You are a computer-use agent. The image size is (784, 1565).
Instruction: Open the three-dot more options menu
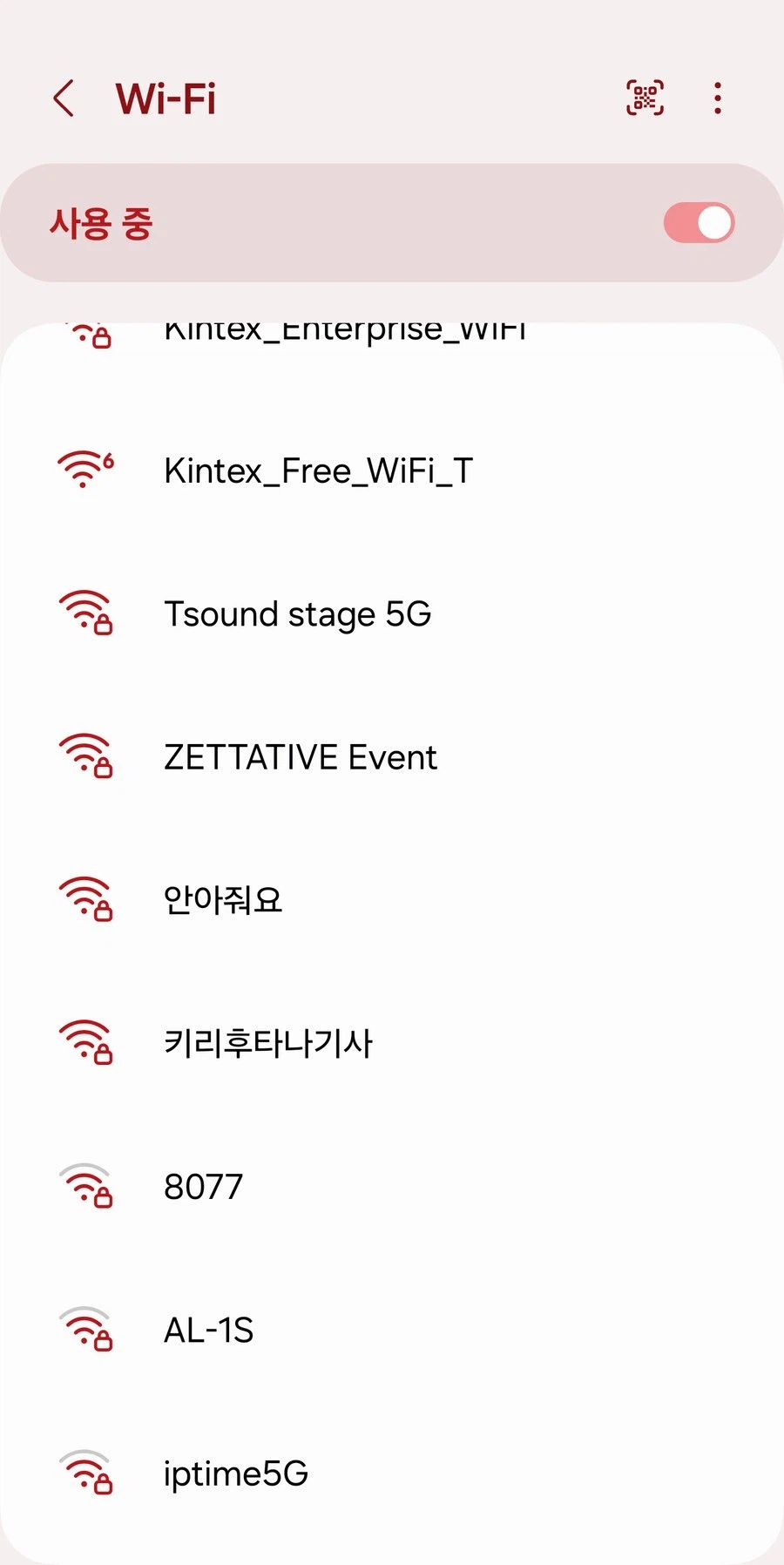[x=717, y=98]
